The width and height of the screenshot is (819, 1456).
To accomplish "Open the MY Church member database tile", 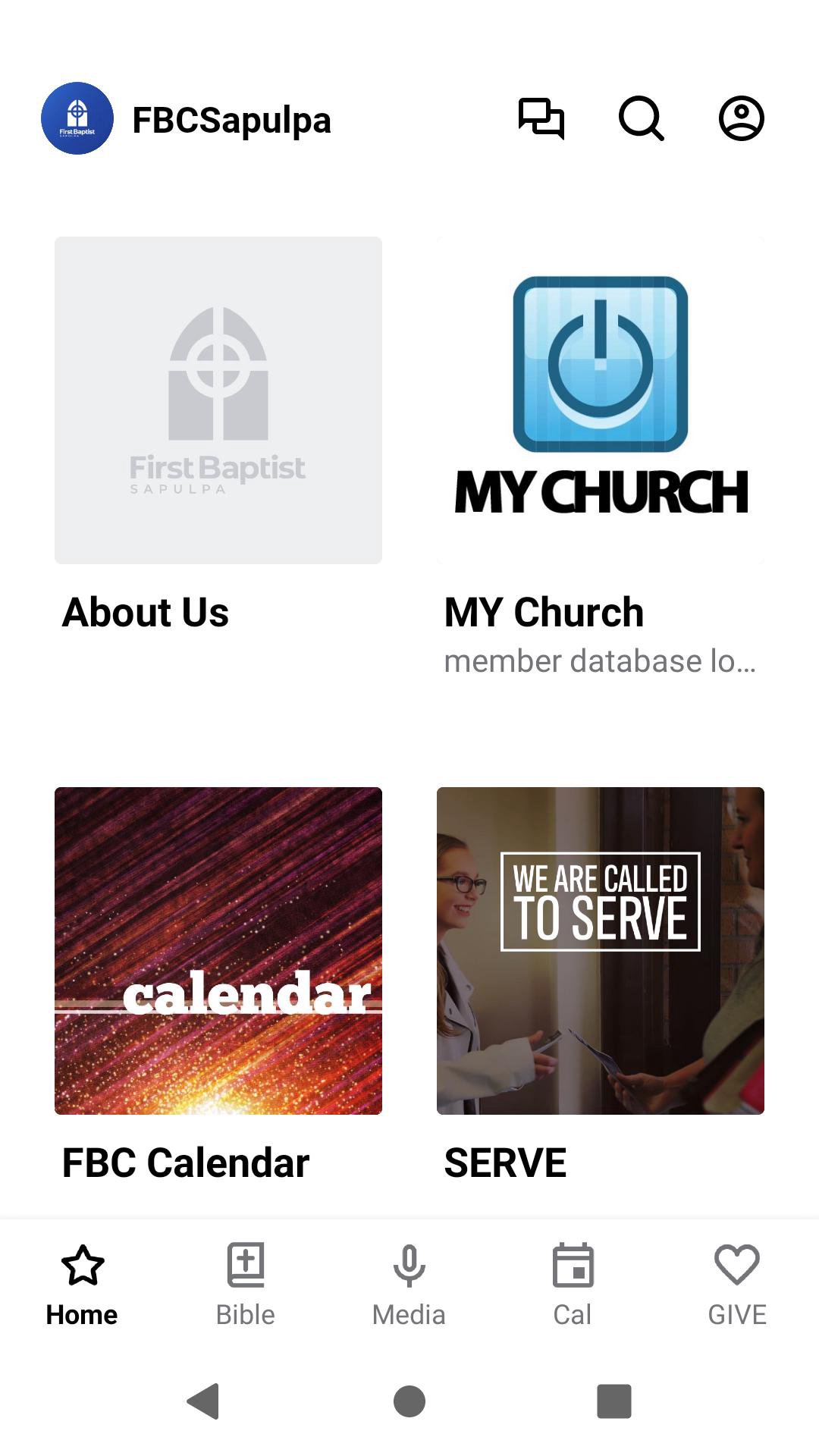I will 600,400.
